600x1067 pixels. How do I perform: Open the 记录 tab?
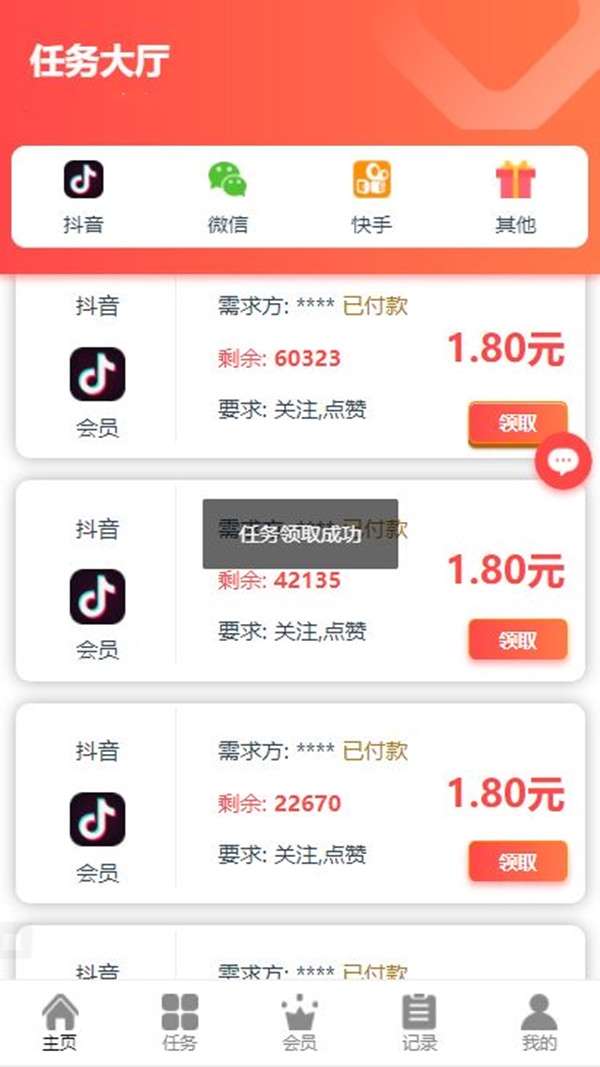420,1023
